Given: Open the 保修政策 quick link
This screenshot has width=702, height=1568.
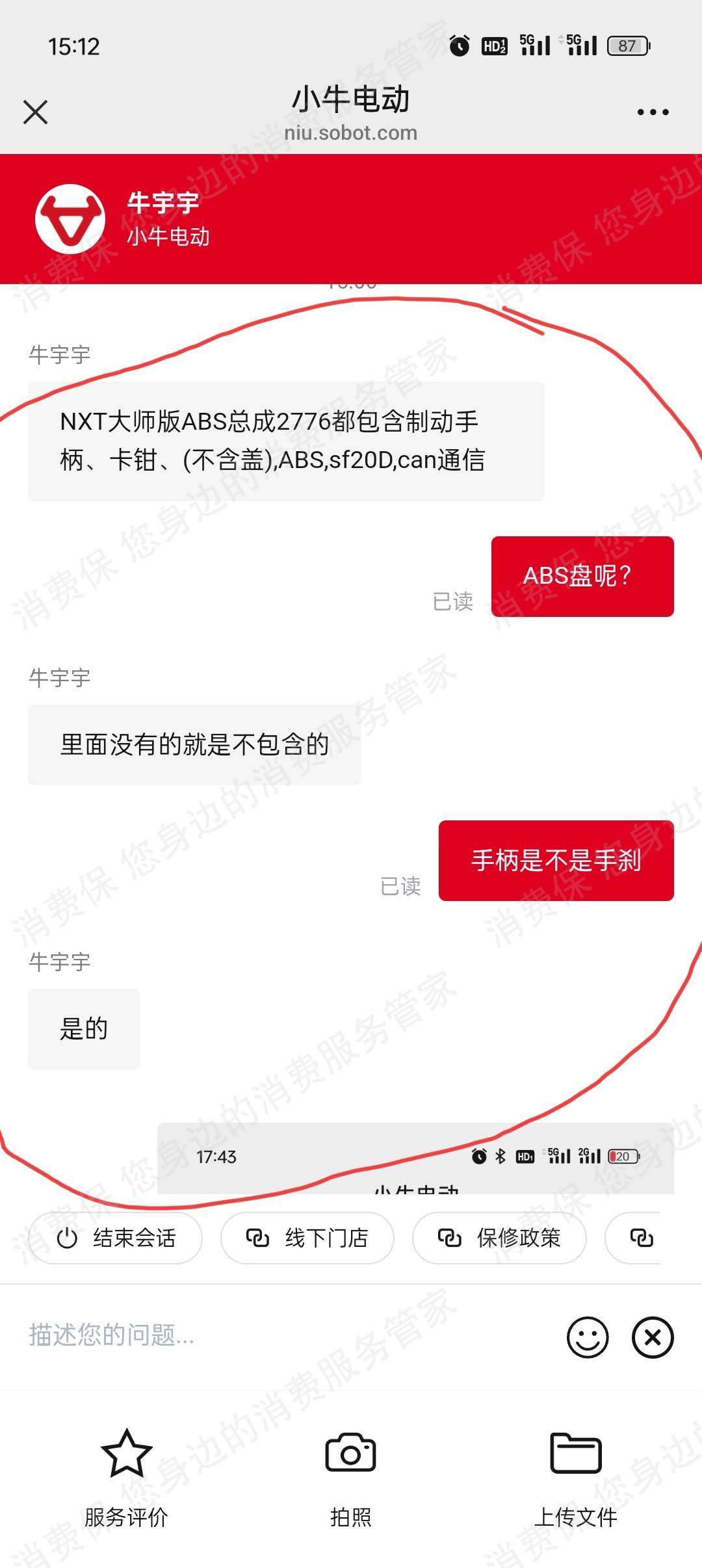Looking at the screenshot, I should (x=499, y=1238).
